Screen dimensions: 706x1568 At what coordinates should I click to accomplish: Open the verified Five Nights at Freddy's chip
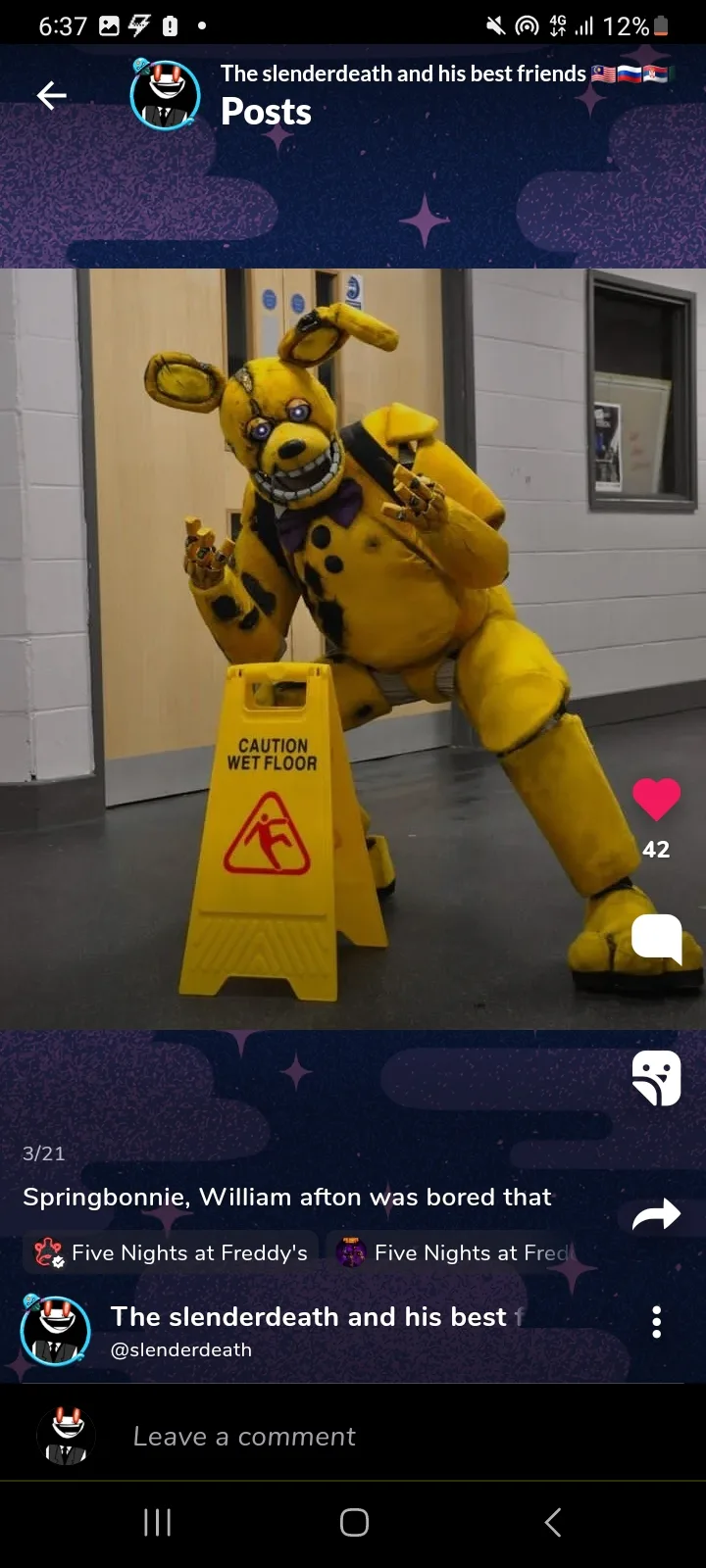(x=171, y=1252)
